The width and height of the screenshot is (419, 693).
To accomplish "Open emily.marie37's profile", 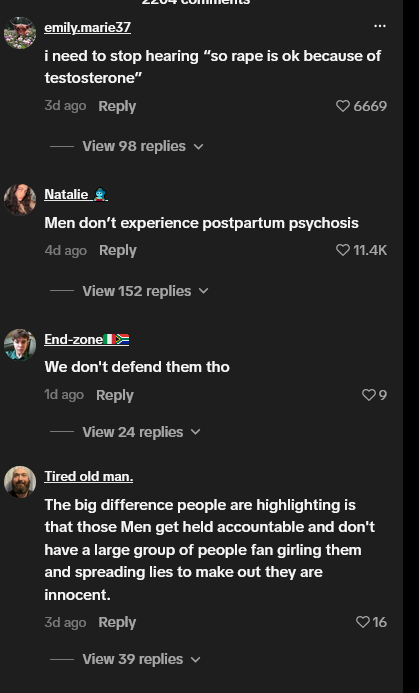I will point(88,27).
